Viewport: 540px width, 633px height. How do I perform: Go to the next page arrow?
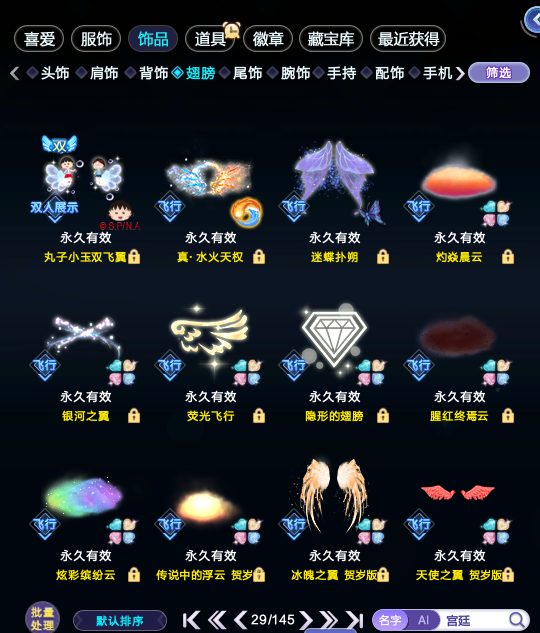click(306, 620)
